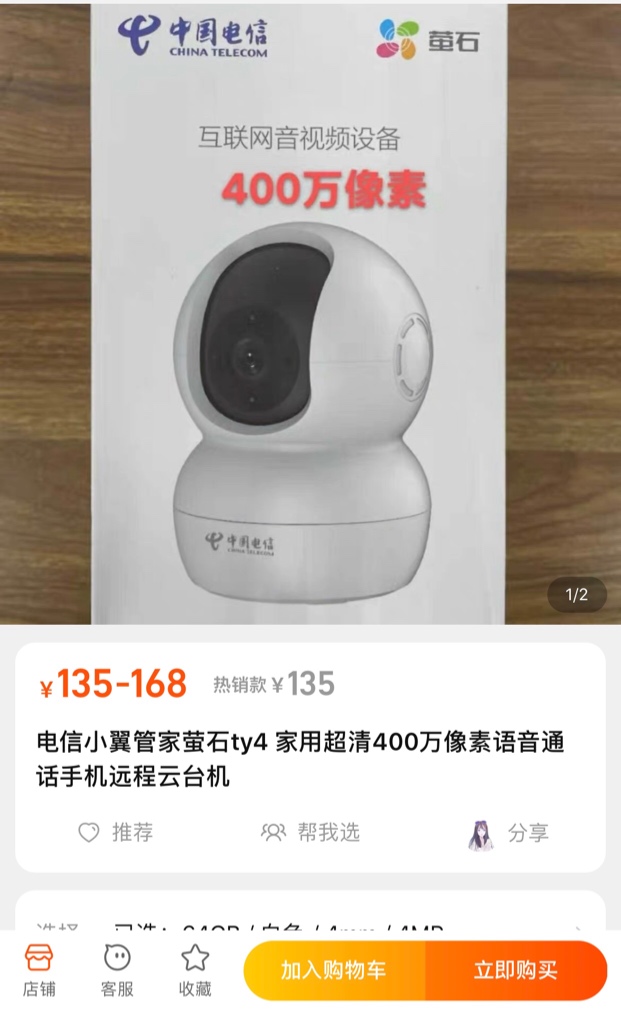621x1012 pixels.
Task: Open 帮我选 help me choose
Action: coord(310,832)
